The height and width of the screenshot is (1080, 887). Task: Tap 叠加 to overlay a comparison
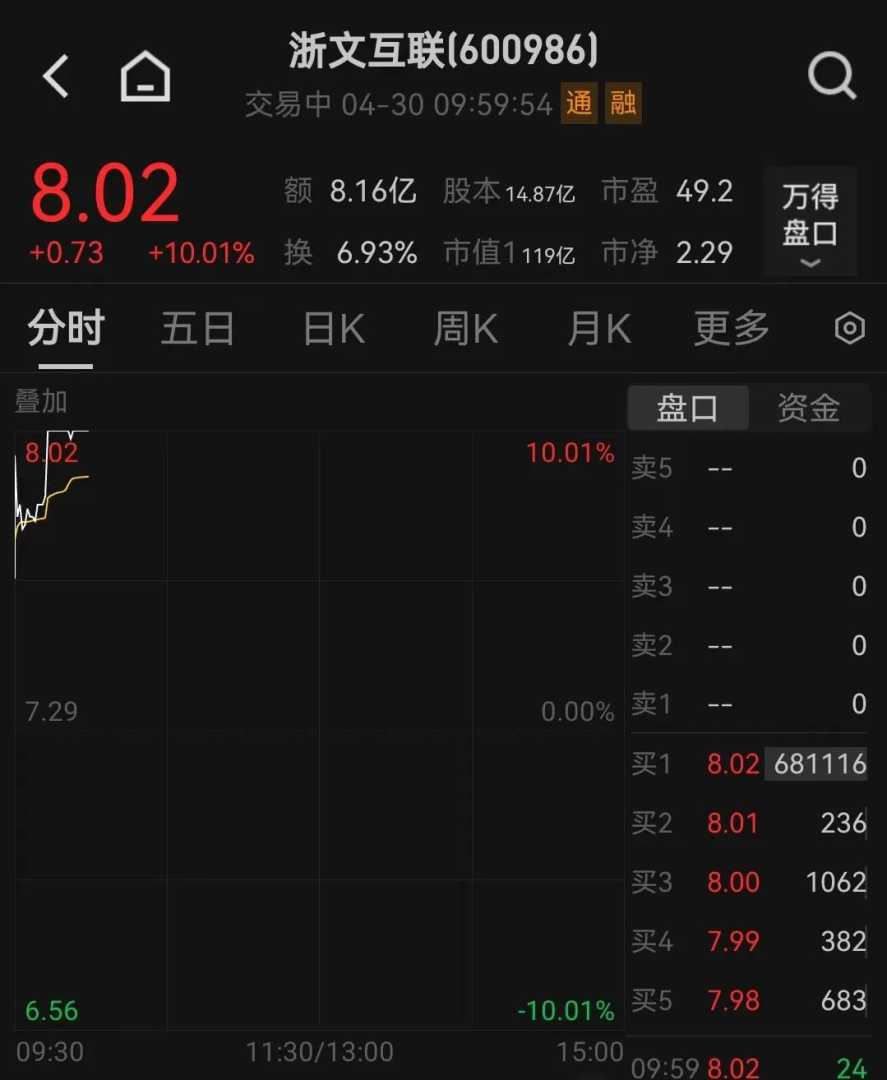[x=41, y=402]
